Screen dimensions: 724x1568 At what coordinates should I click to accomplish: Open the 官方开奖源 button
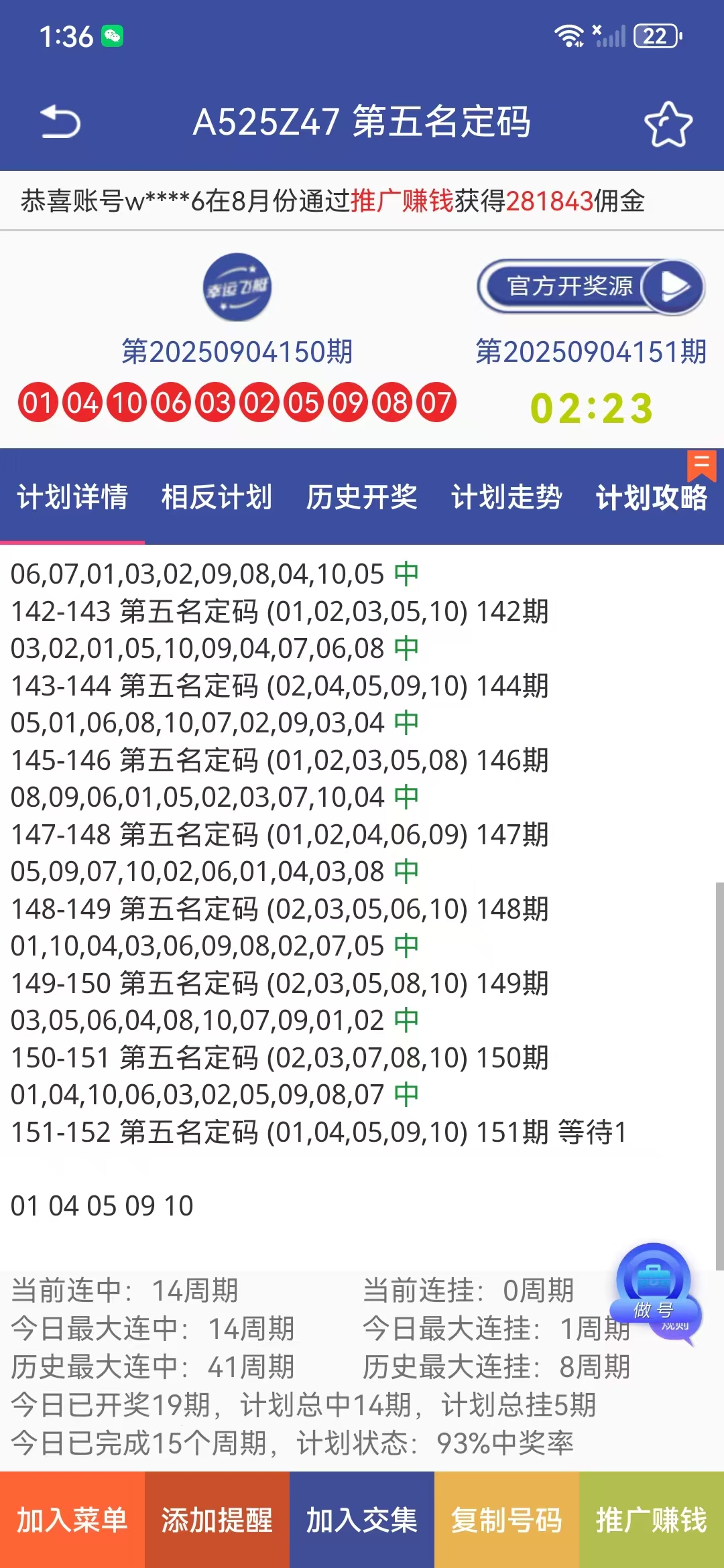[591, 287]
